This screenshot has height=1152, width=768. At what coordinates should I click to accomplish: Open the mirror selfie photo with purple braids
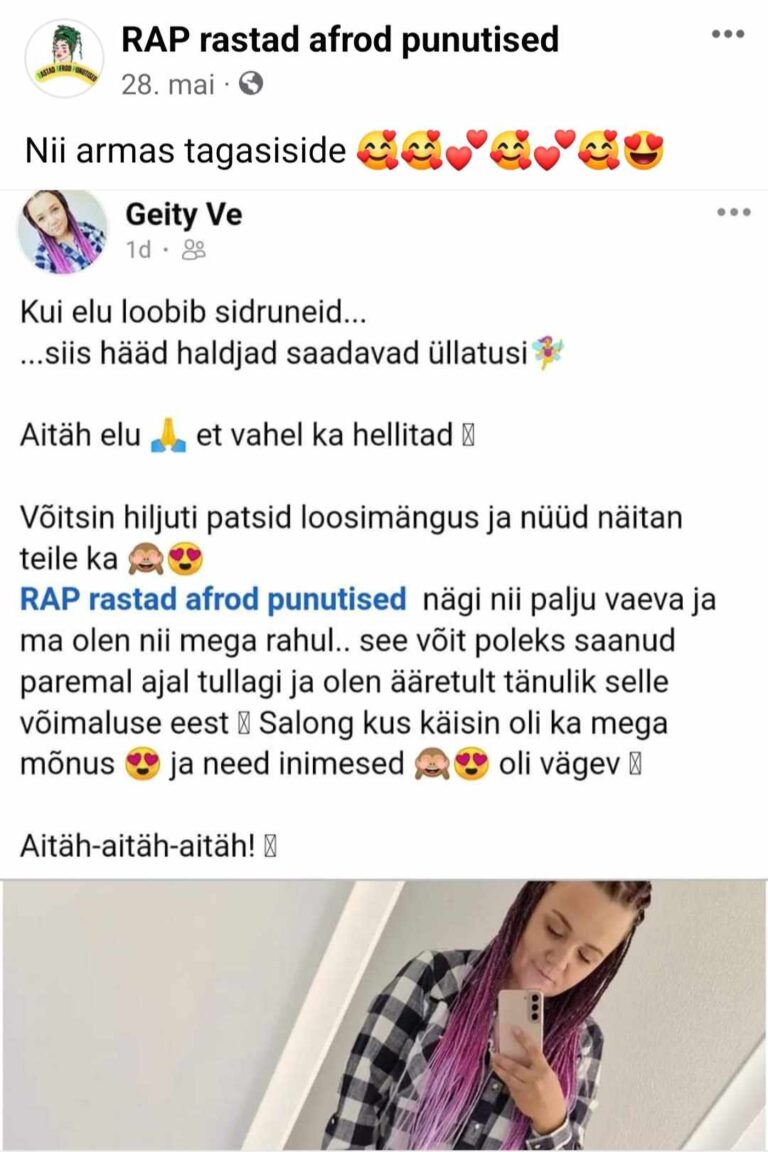click(384, 1015)
